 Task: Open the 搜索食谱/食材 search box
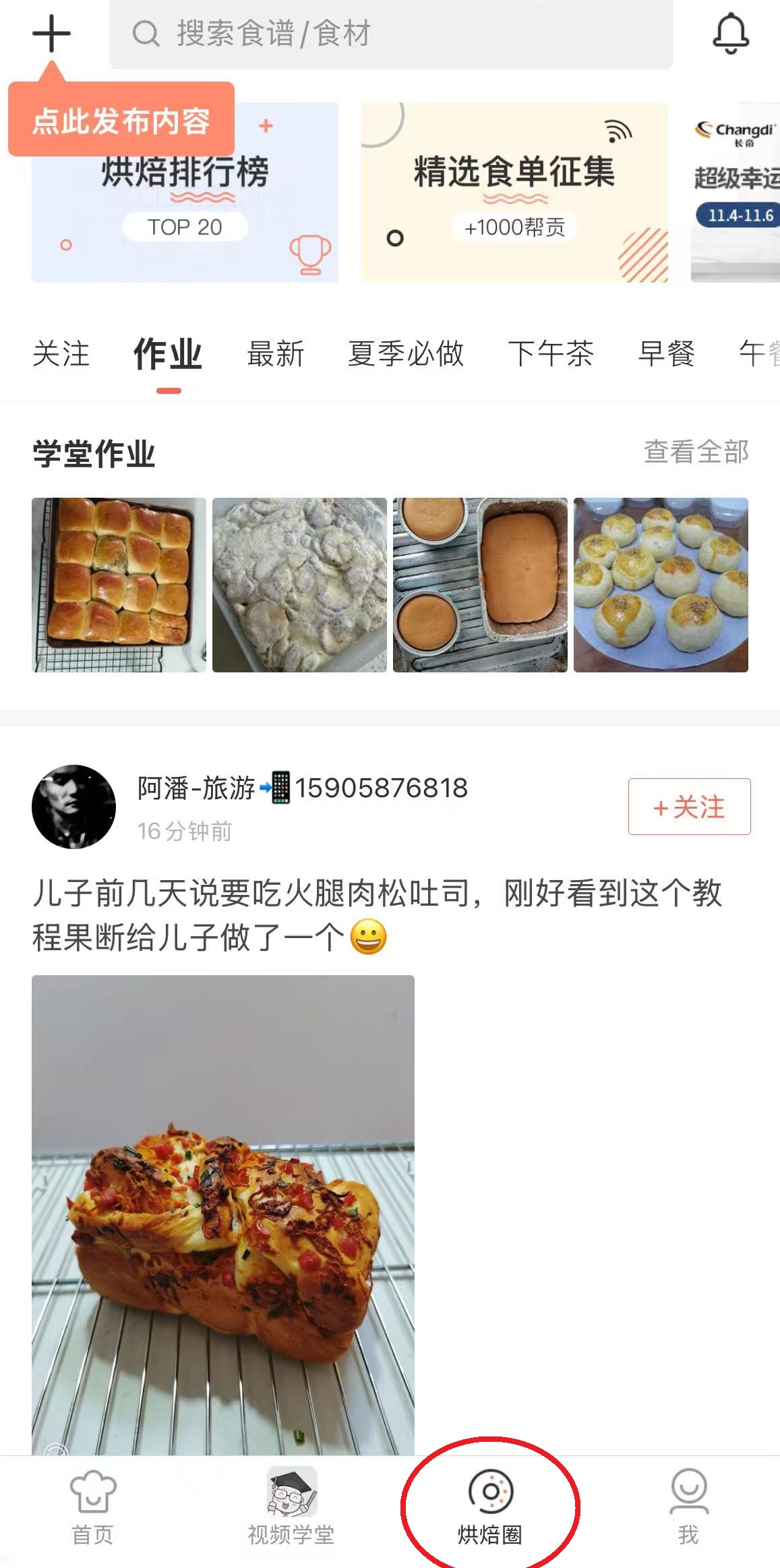391,34
